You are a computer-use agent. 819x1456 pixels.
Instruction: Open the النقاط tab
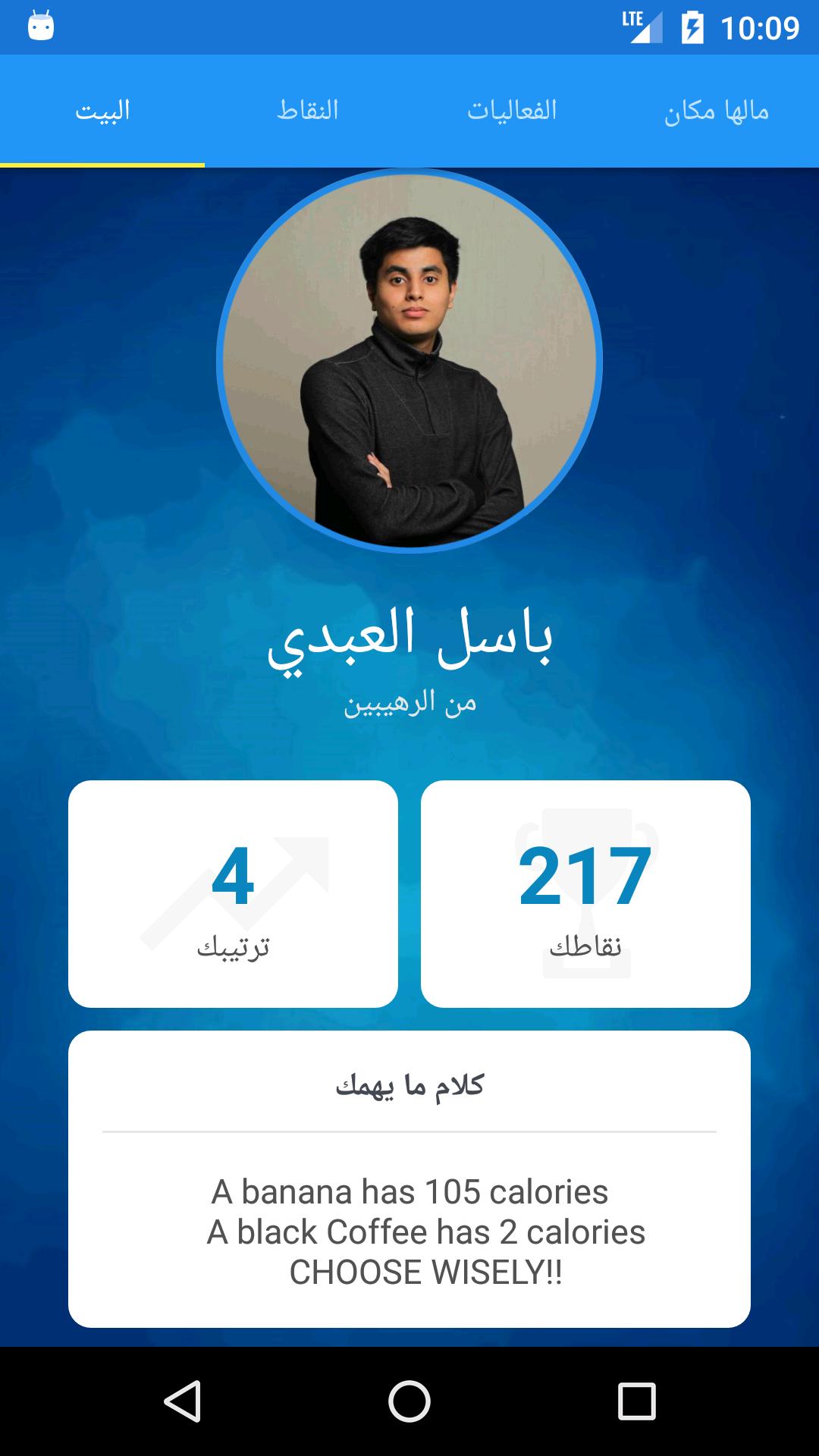[x=307, y=111]
